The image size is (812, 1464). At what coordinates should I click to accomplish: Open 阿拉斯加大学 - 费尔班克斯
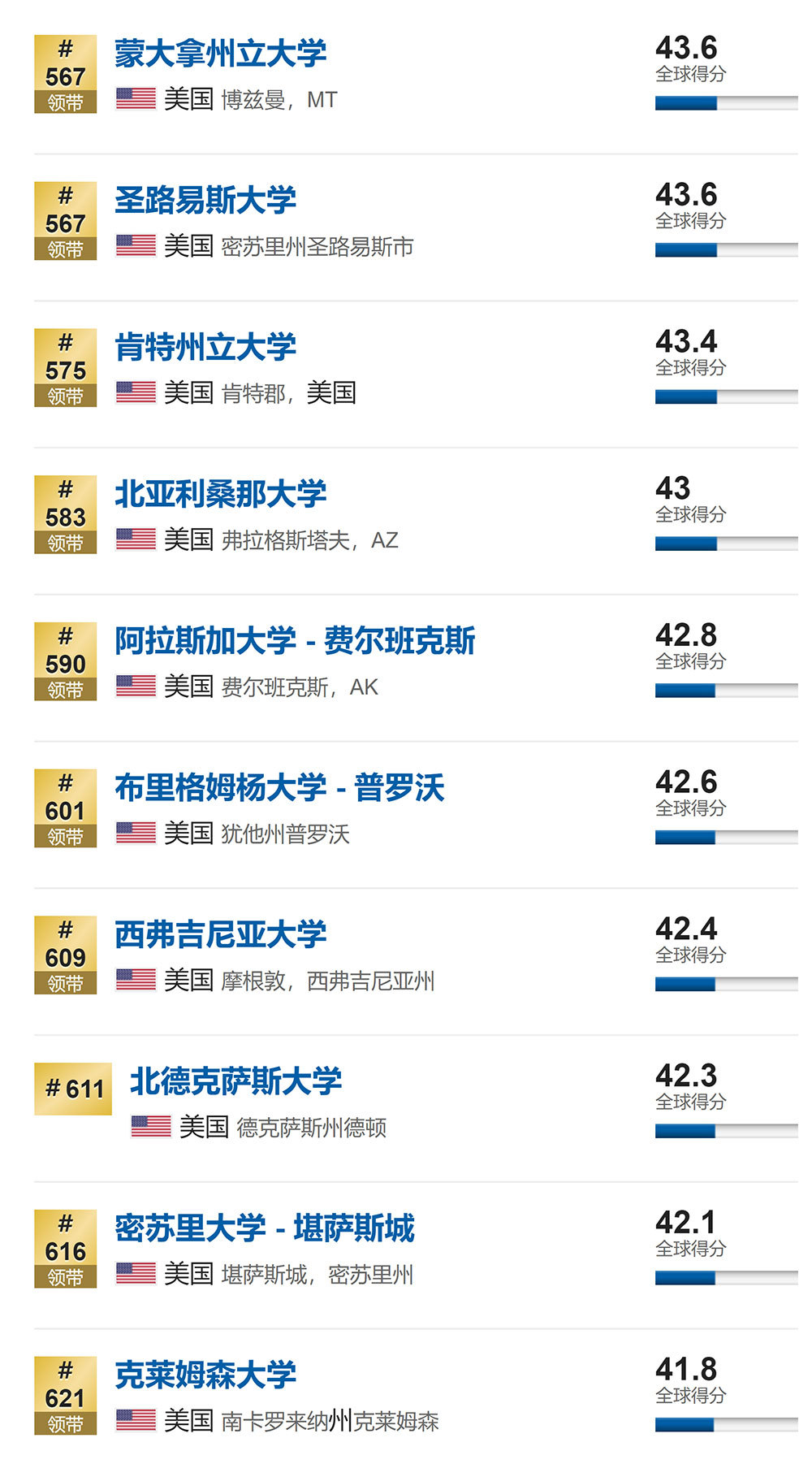(295, 641)
